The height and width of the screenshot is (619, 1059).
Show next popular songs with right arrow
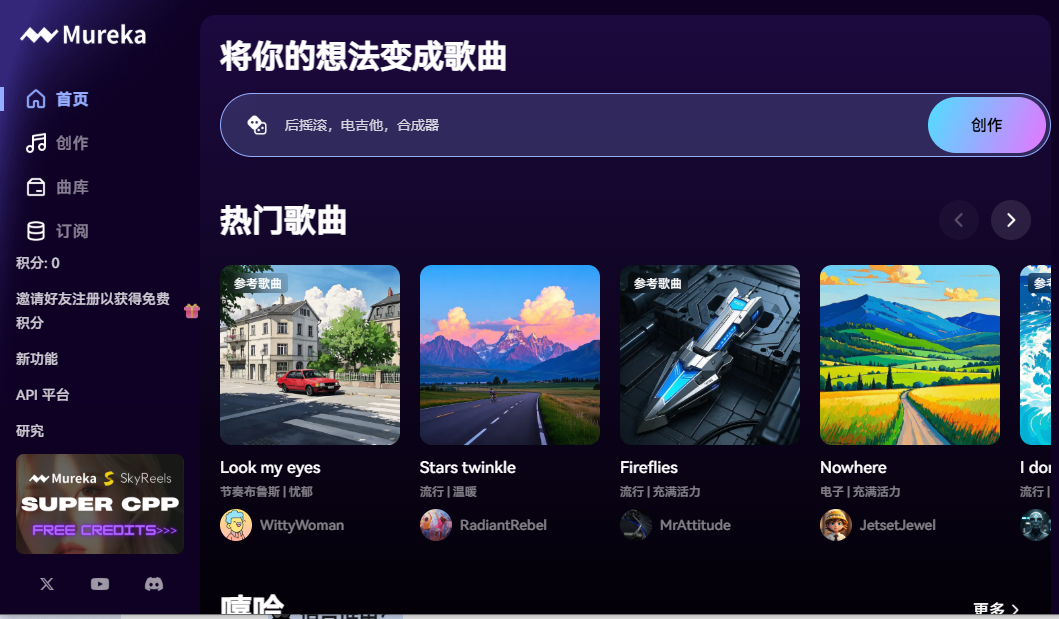tap(1010, 220)
